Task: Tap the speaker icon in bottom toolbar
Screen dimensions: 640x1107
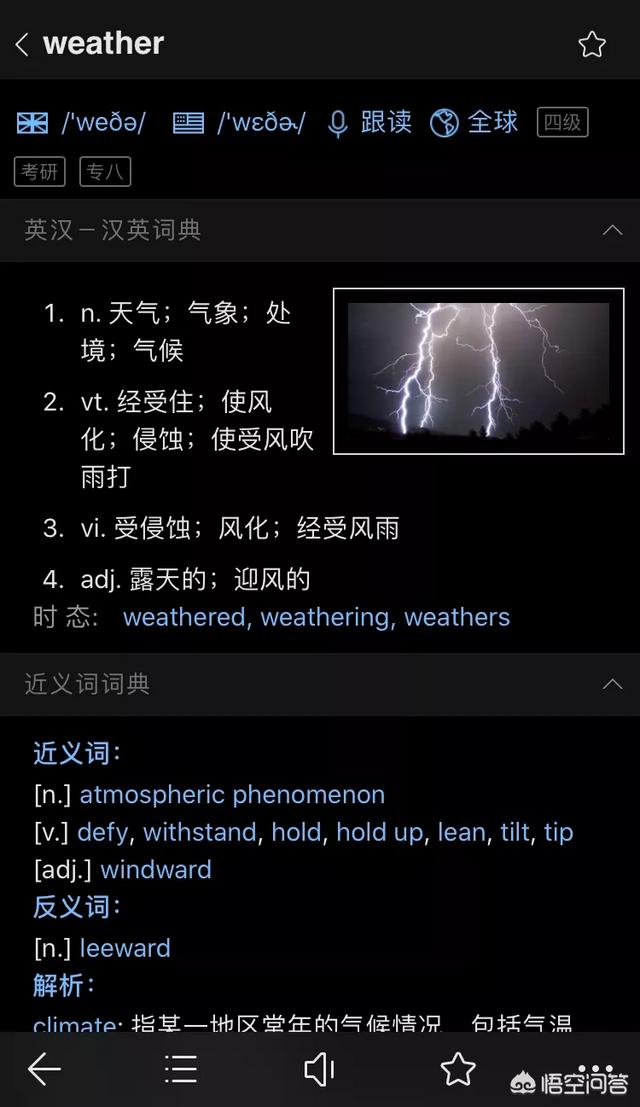Action: click(319, 1070)
